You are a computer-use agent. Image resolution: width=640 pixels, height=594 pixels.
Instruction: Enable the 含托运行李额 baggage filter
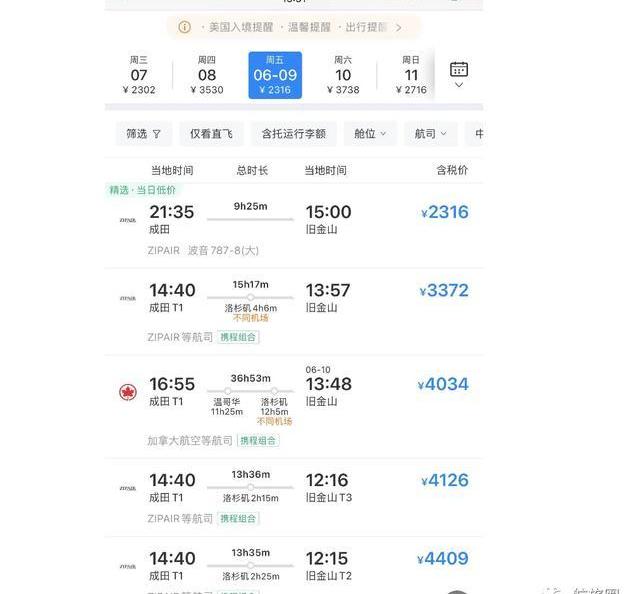(x=293, y=133)
